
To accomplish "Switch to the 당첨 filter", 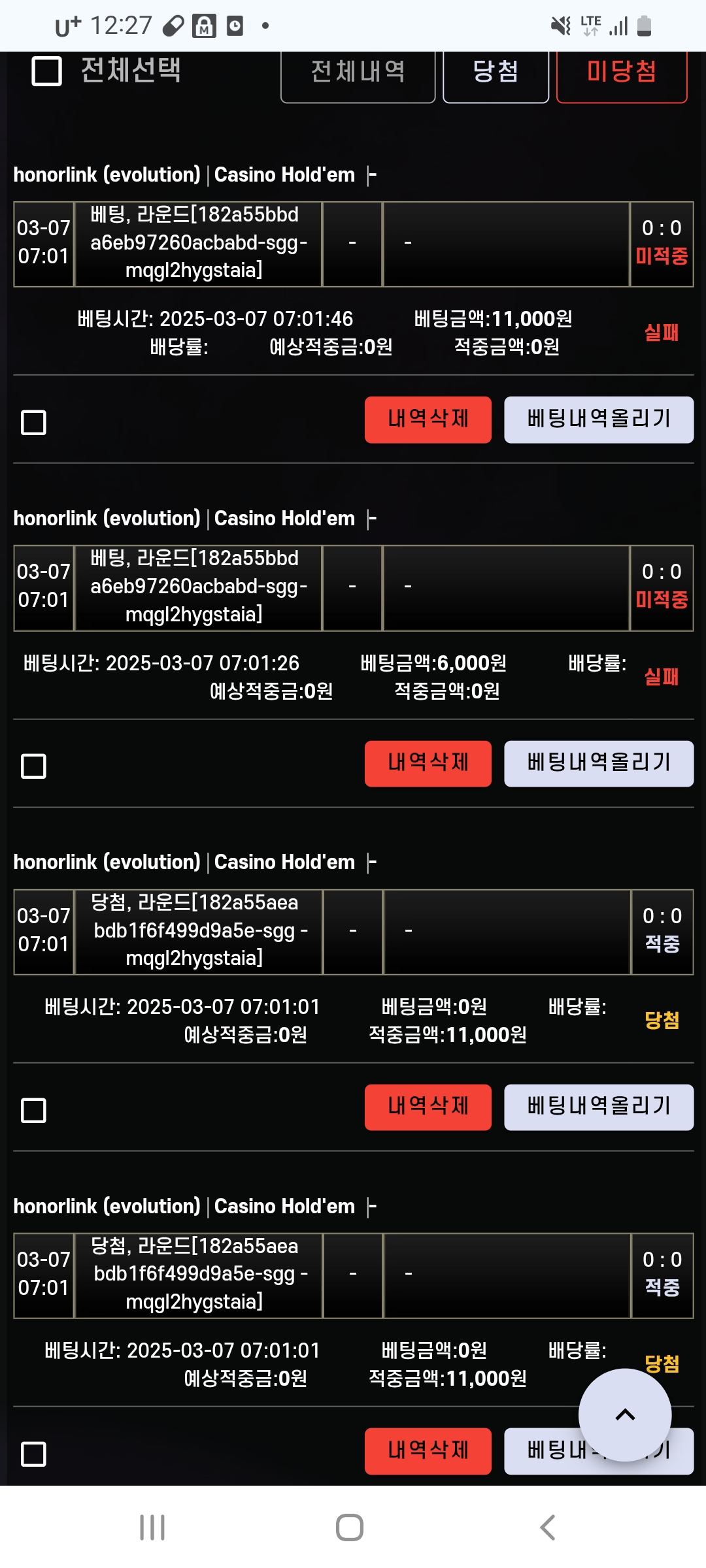I will tap(496, 73).
